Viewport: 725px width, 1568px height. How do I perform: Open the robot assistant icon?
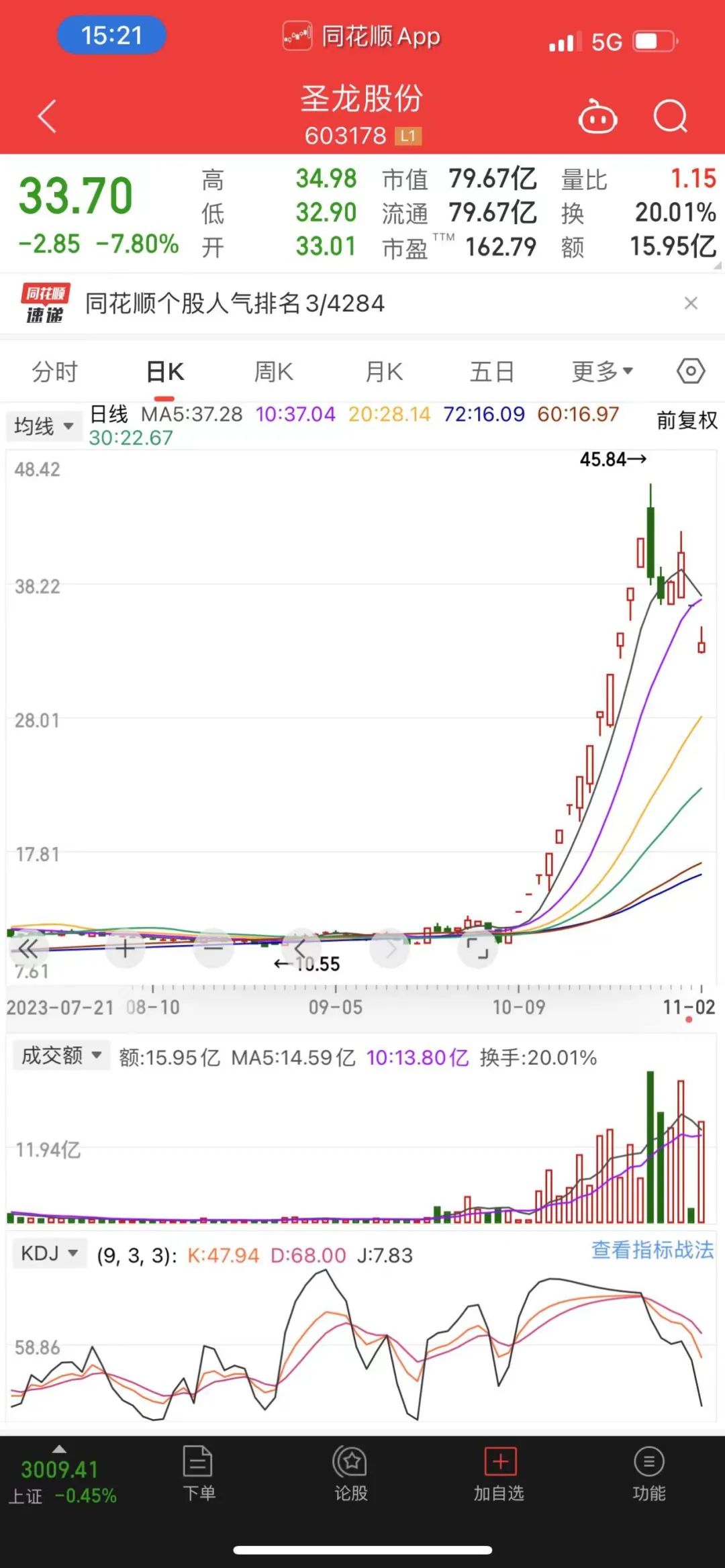597,117
